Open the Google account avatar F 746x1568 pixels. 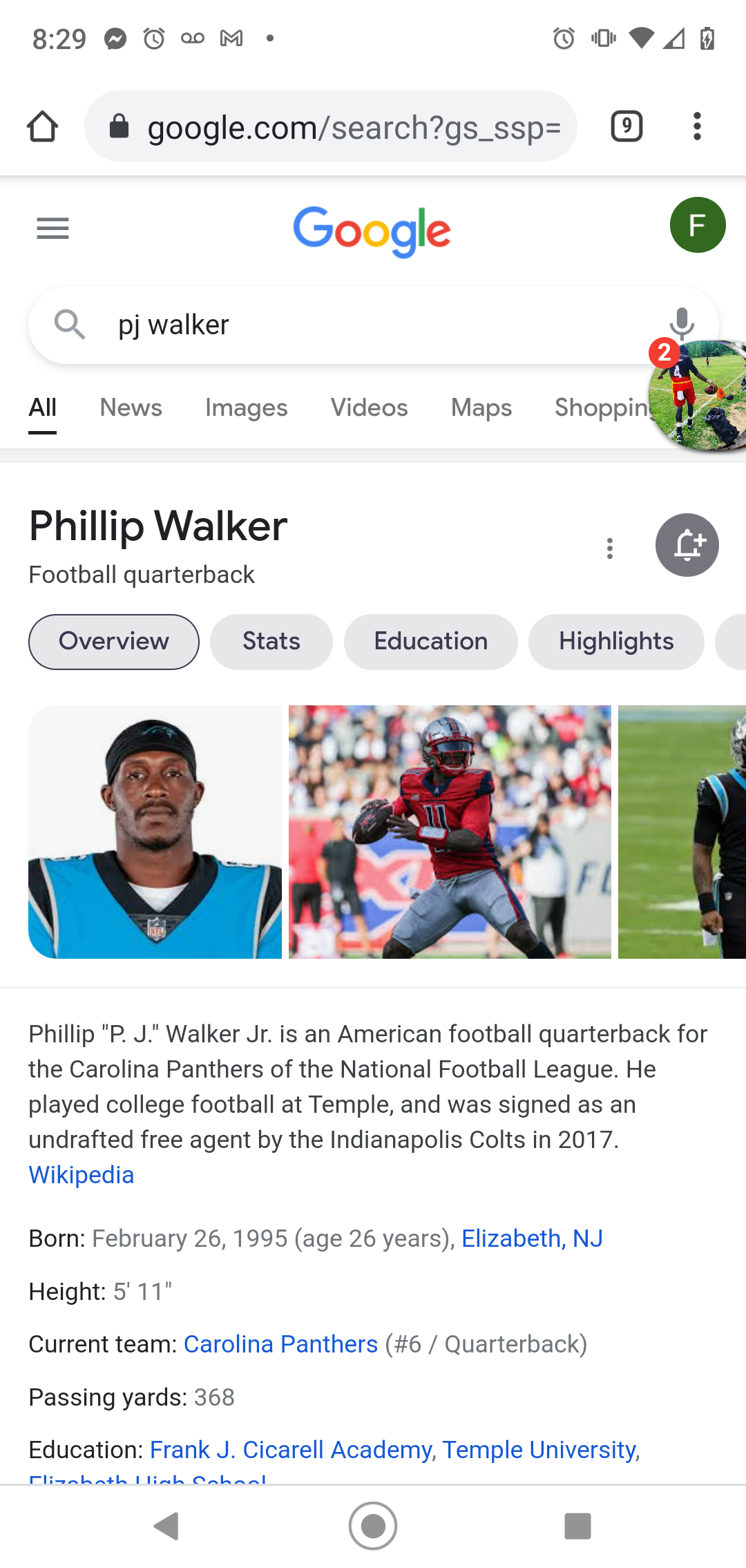698,225
